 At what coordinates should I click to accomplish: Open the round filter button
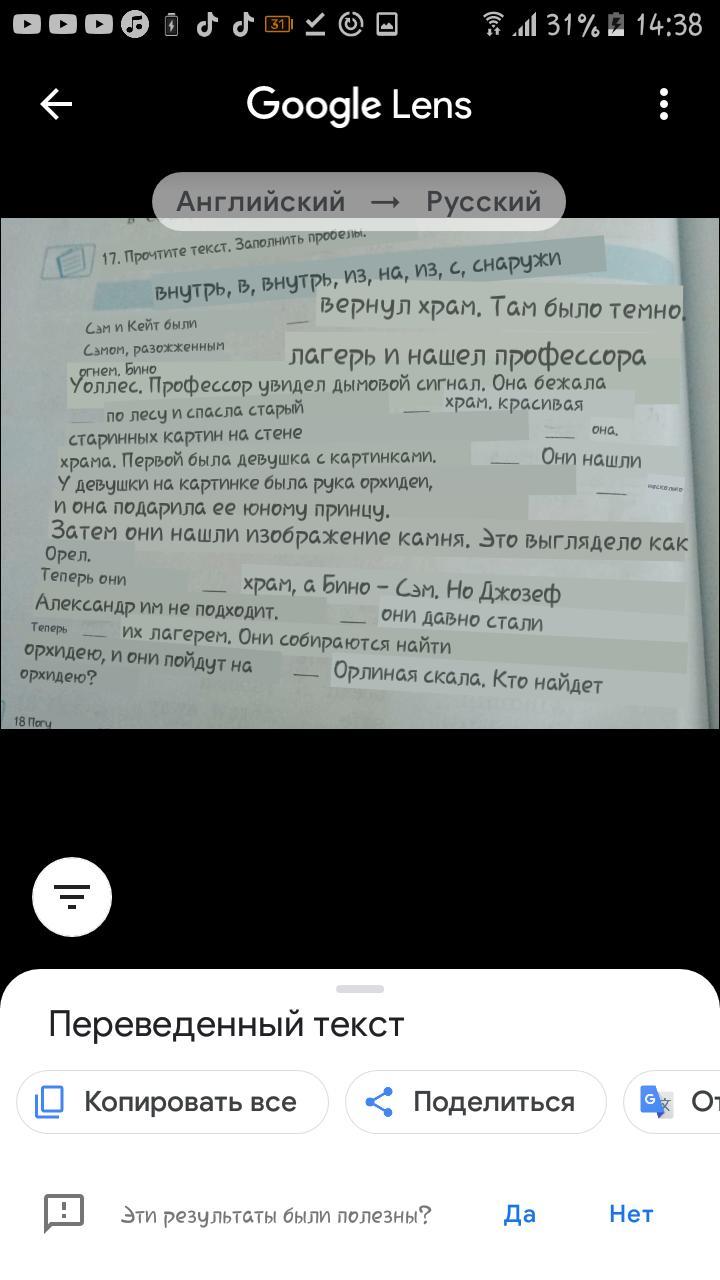72,897
